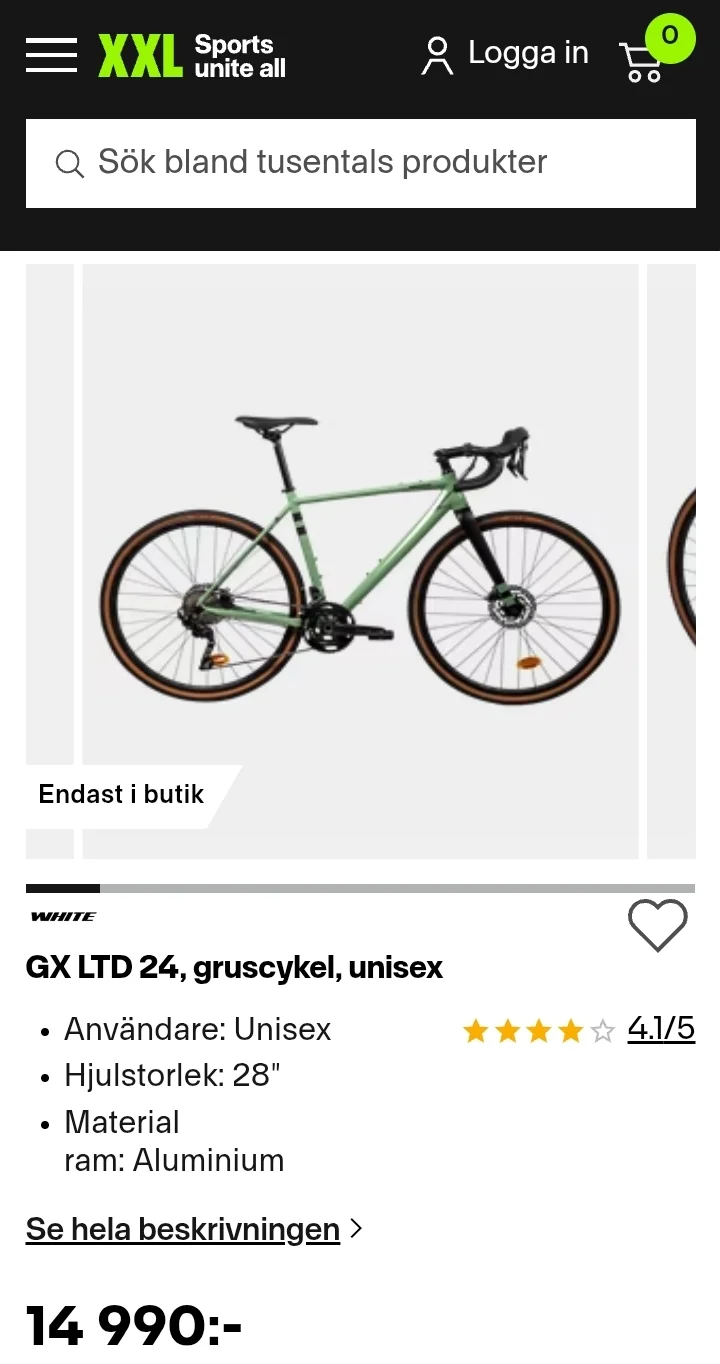Click the WHITE brand logo
This screenshot has height=1364, width=720.
[61, 916]
